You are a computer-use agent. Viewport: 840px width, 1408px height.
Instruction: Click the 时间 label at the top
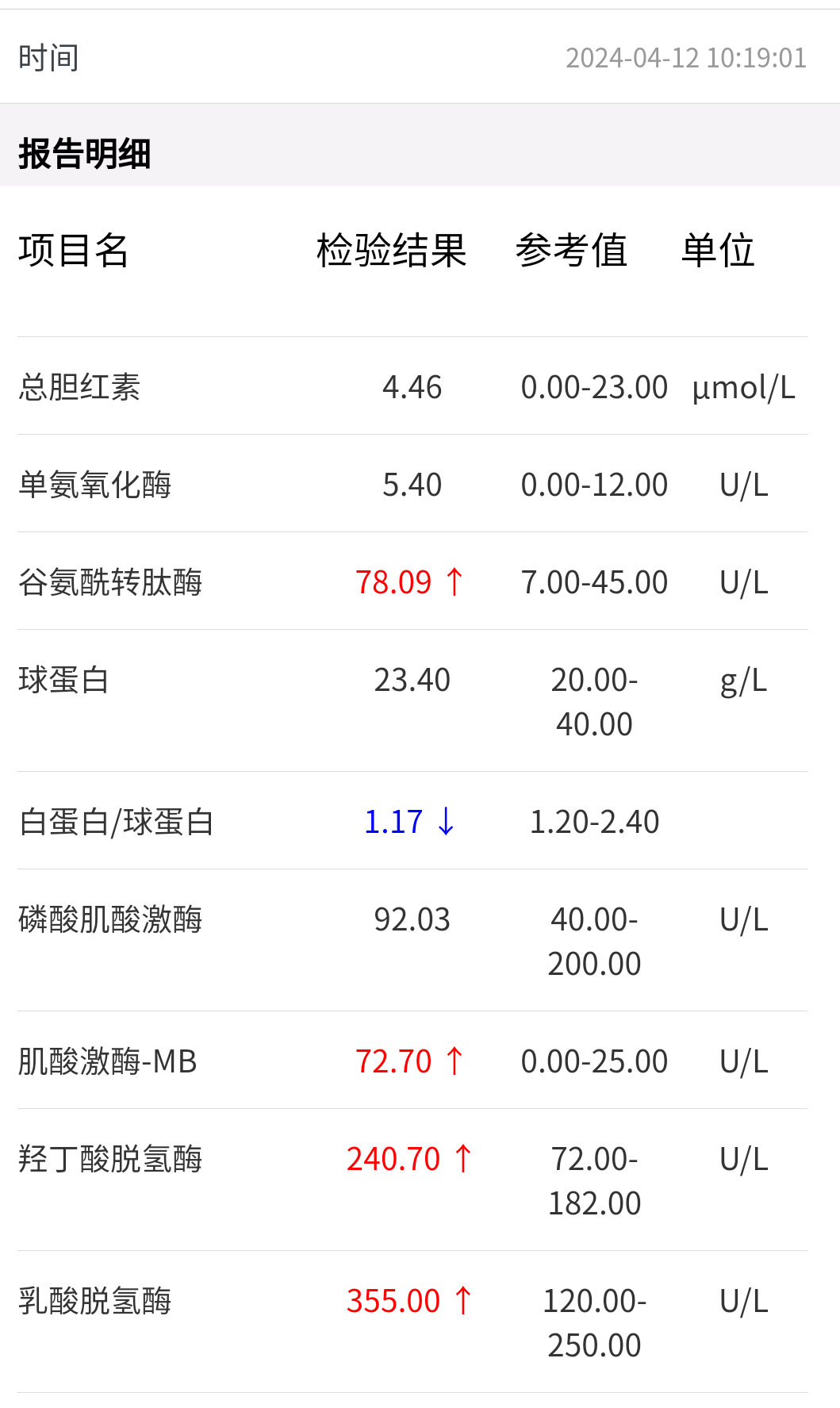49,56
